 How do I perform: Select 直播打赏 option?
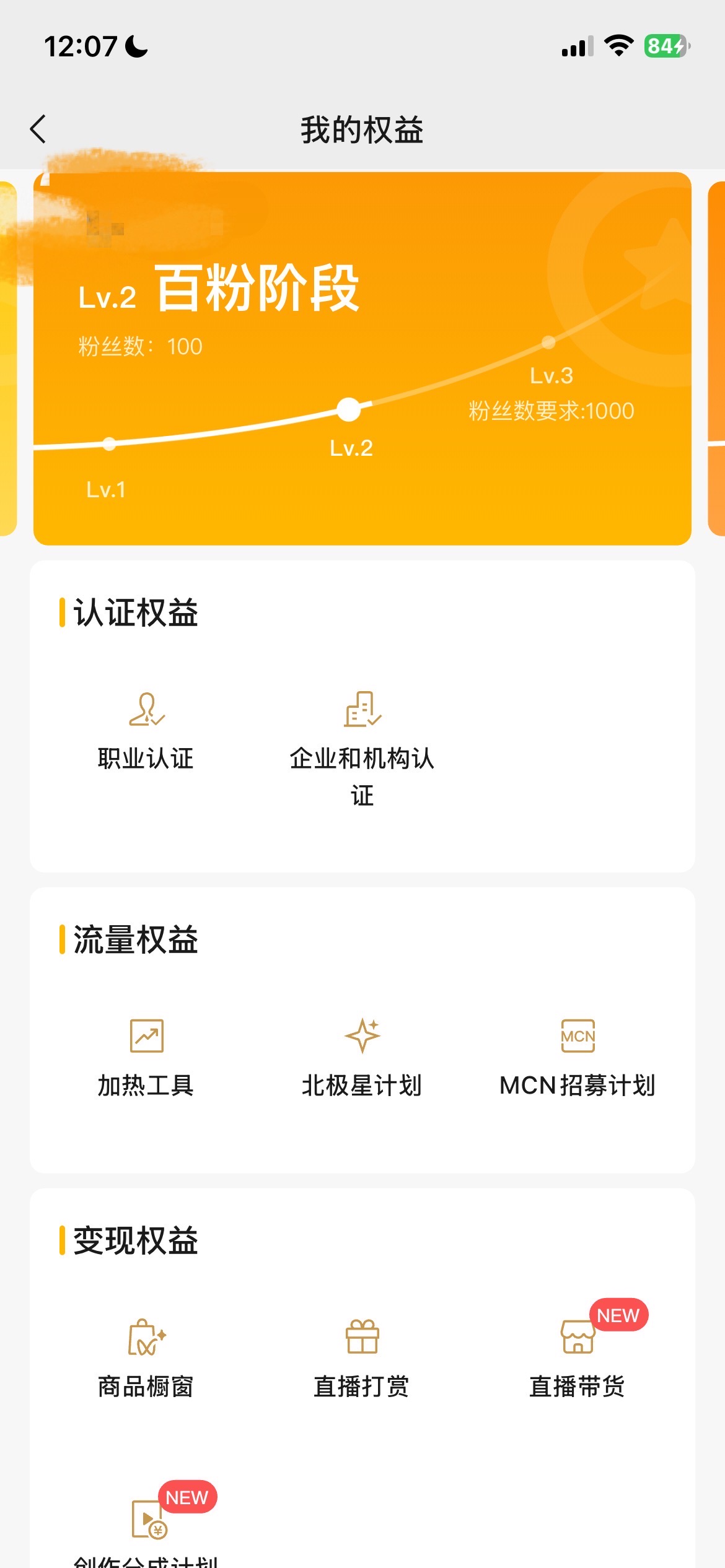(x=362, y=1359)
